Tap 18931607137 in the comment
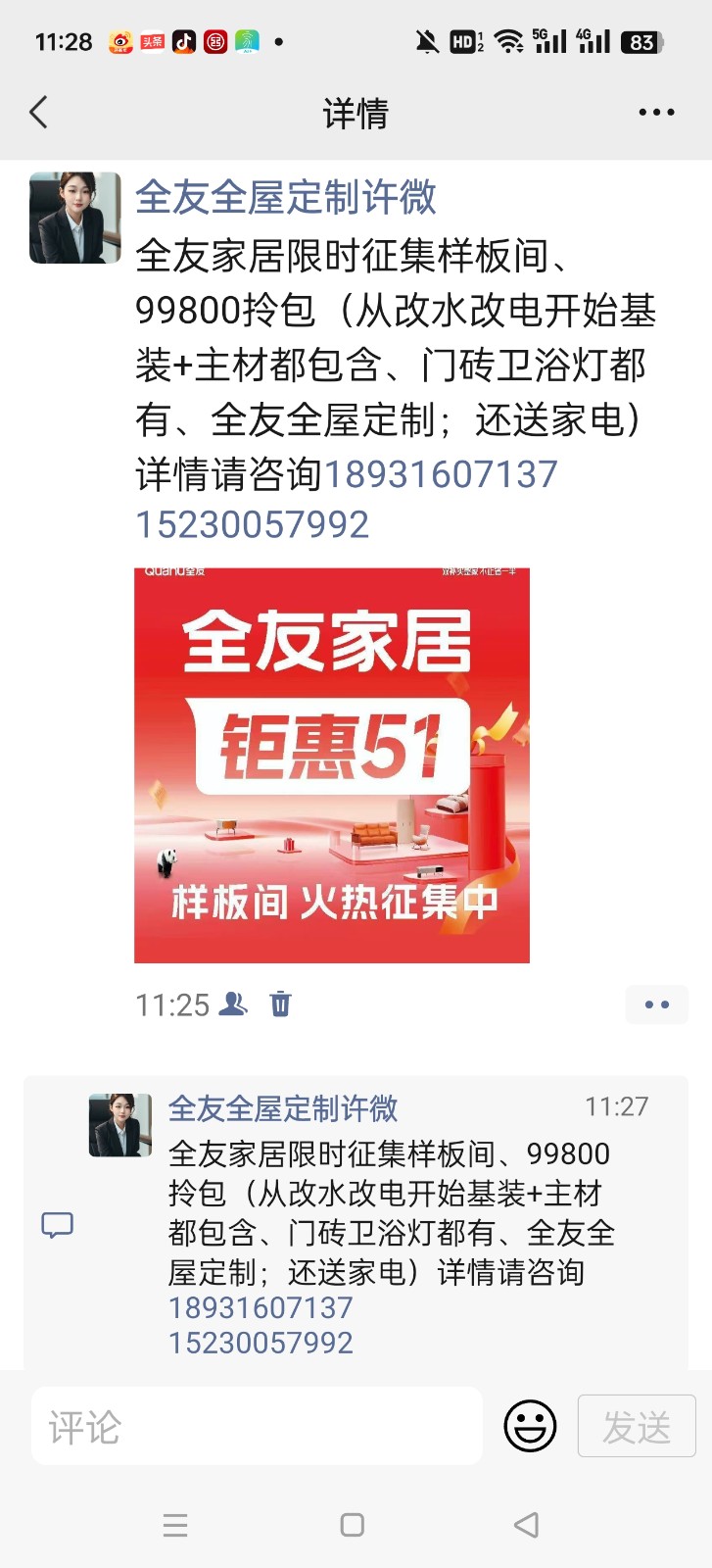This screenshot has width=712, height=1568. point(261,1307)
